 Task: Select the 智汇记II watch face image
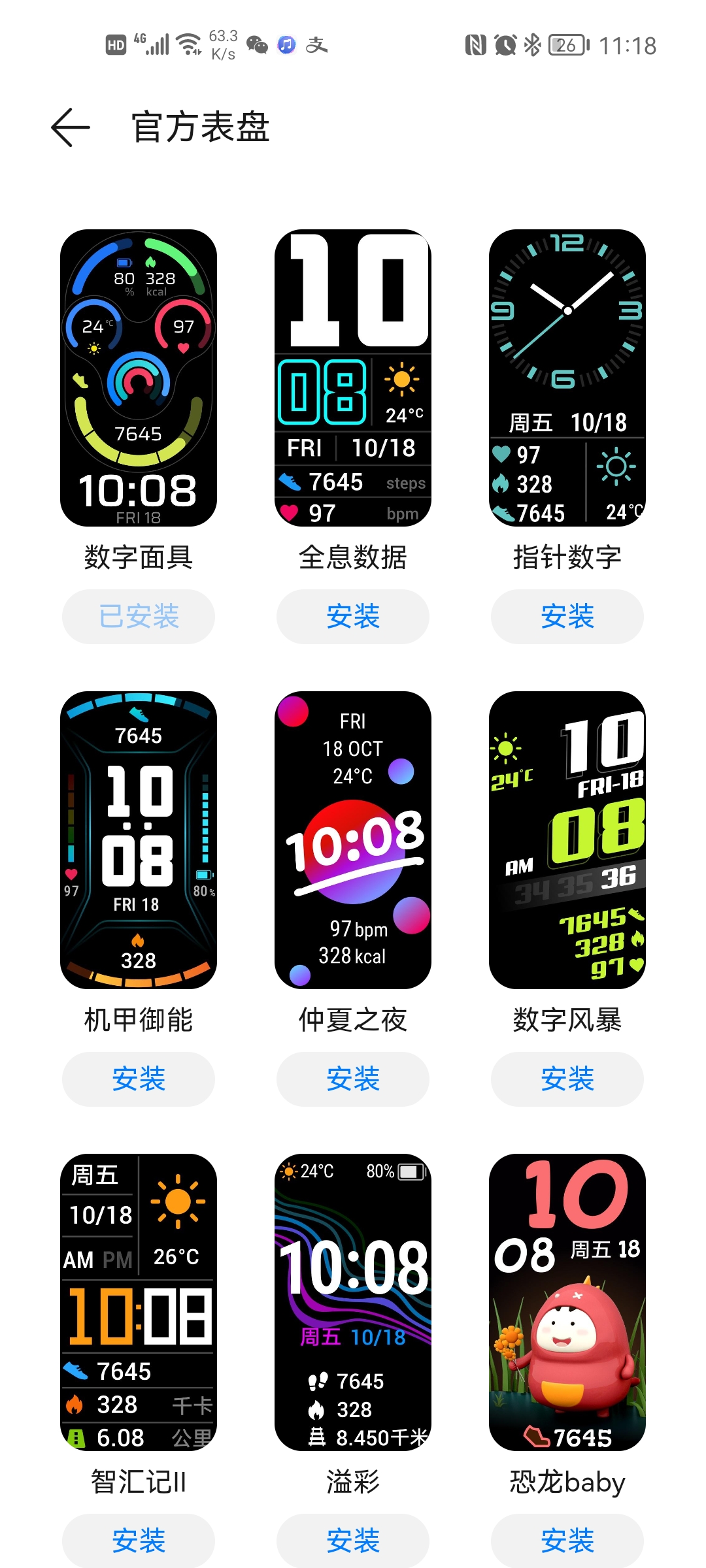click(139, 1301)
